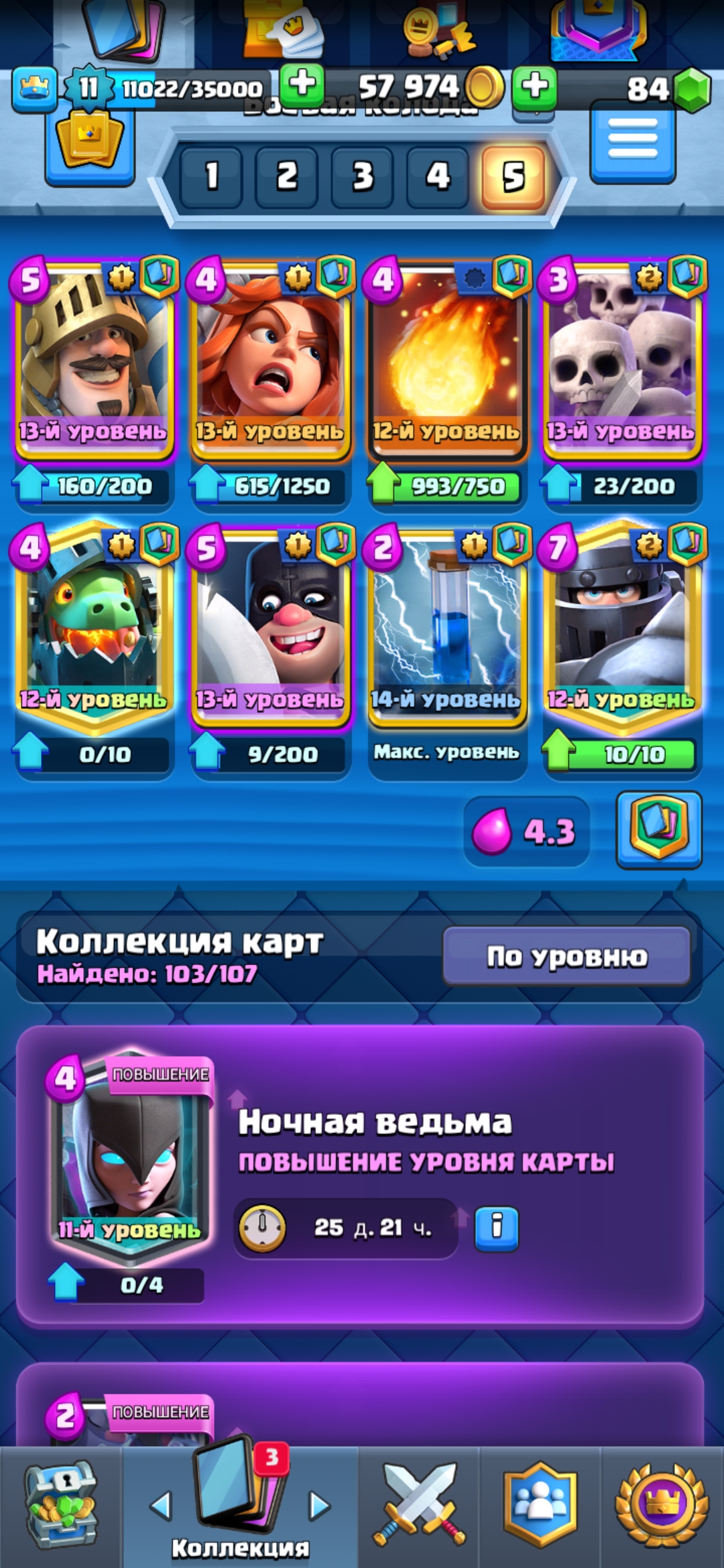
Task: Change sorting with the По уровню button
Action: (x=566, y=956)
